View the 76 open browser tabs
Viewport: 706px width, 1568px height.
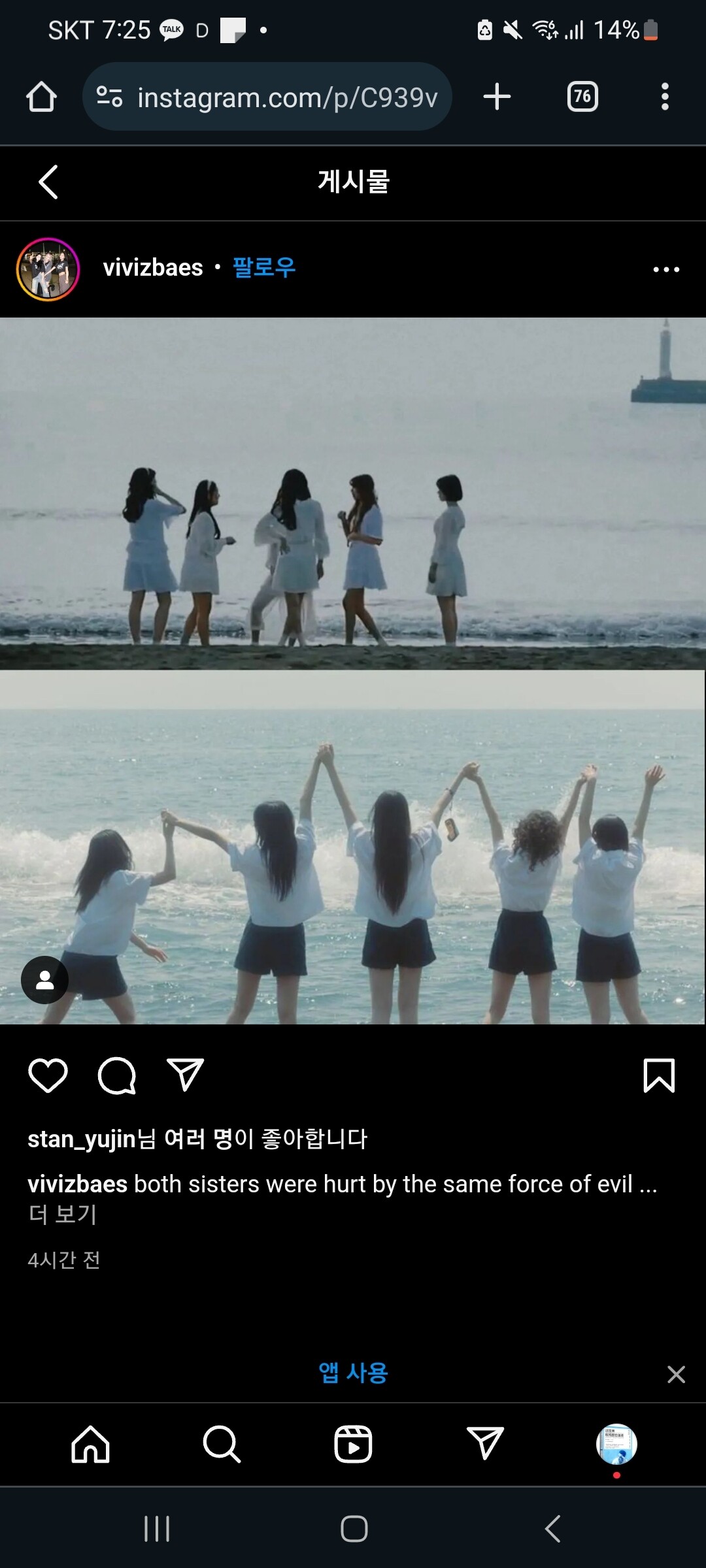(582, 97)
